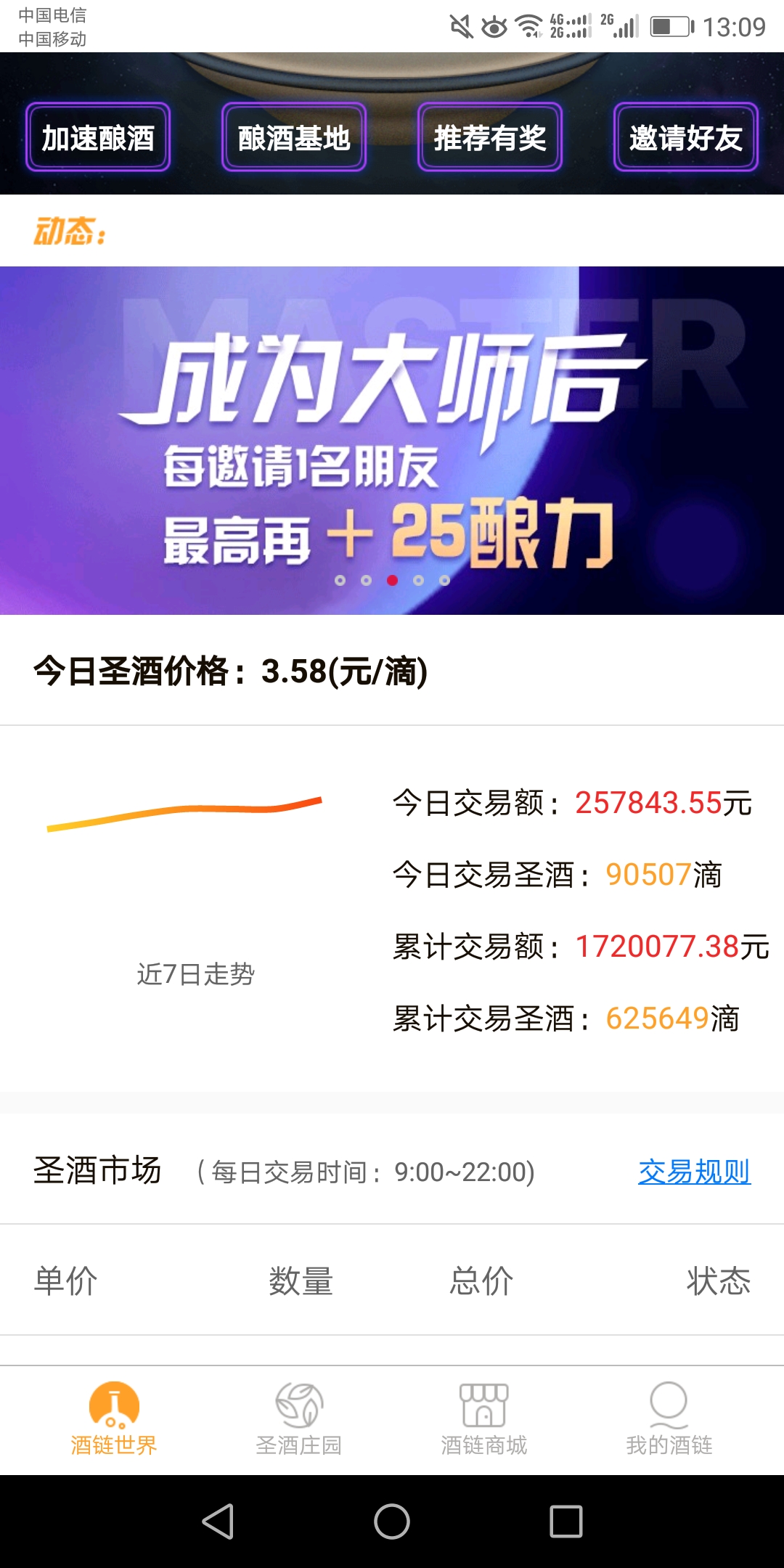Go to the system home screen
Screen dimensions: 784x1568
point(392,1522)
